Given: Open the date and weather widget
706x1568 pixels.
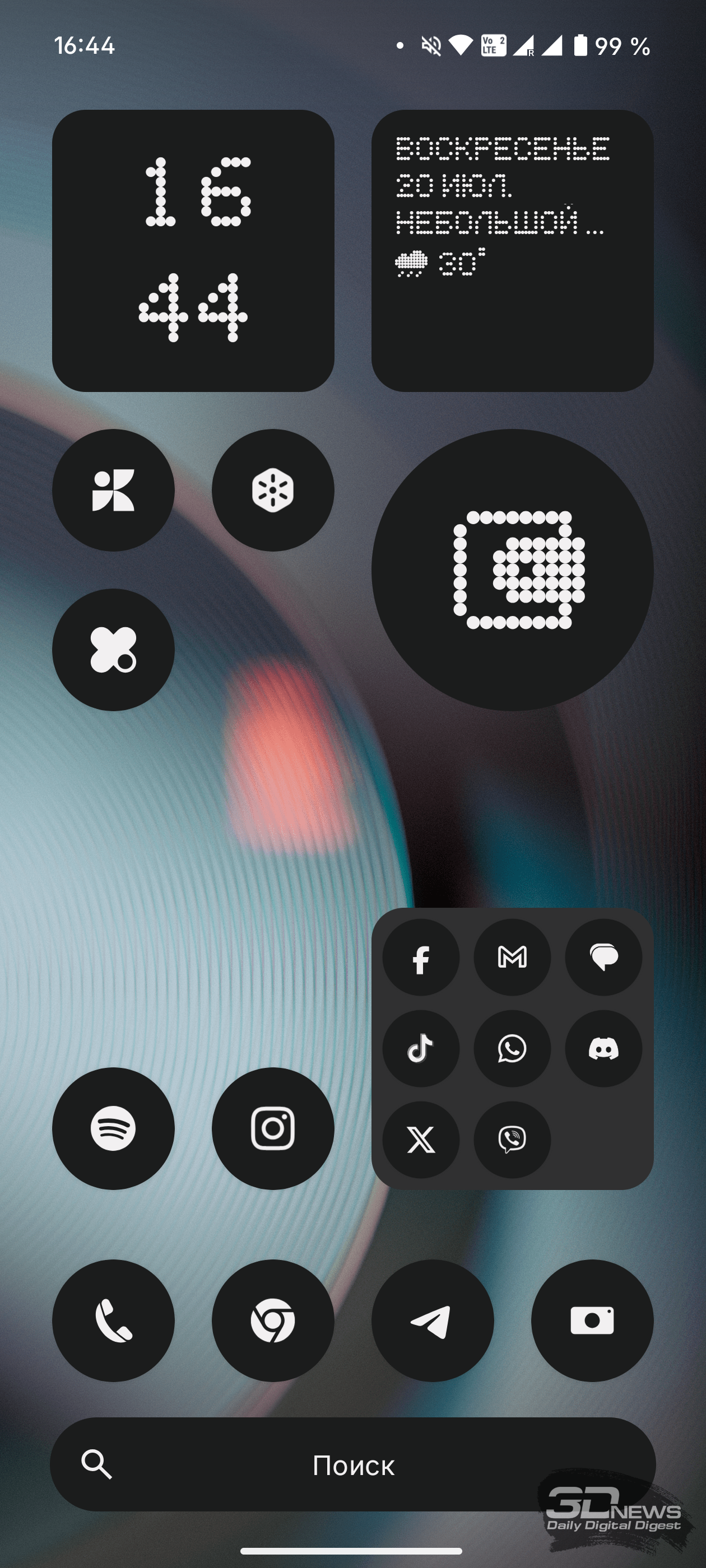Looking at the screenshot, I should pyautogui.click(x=512, y=250).
